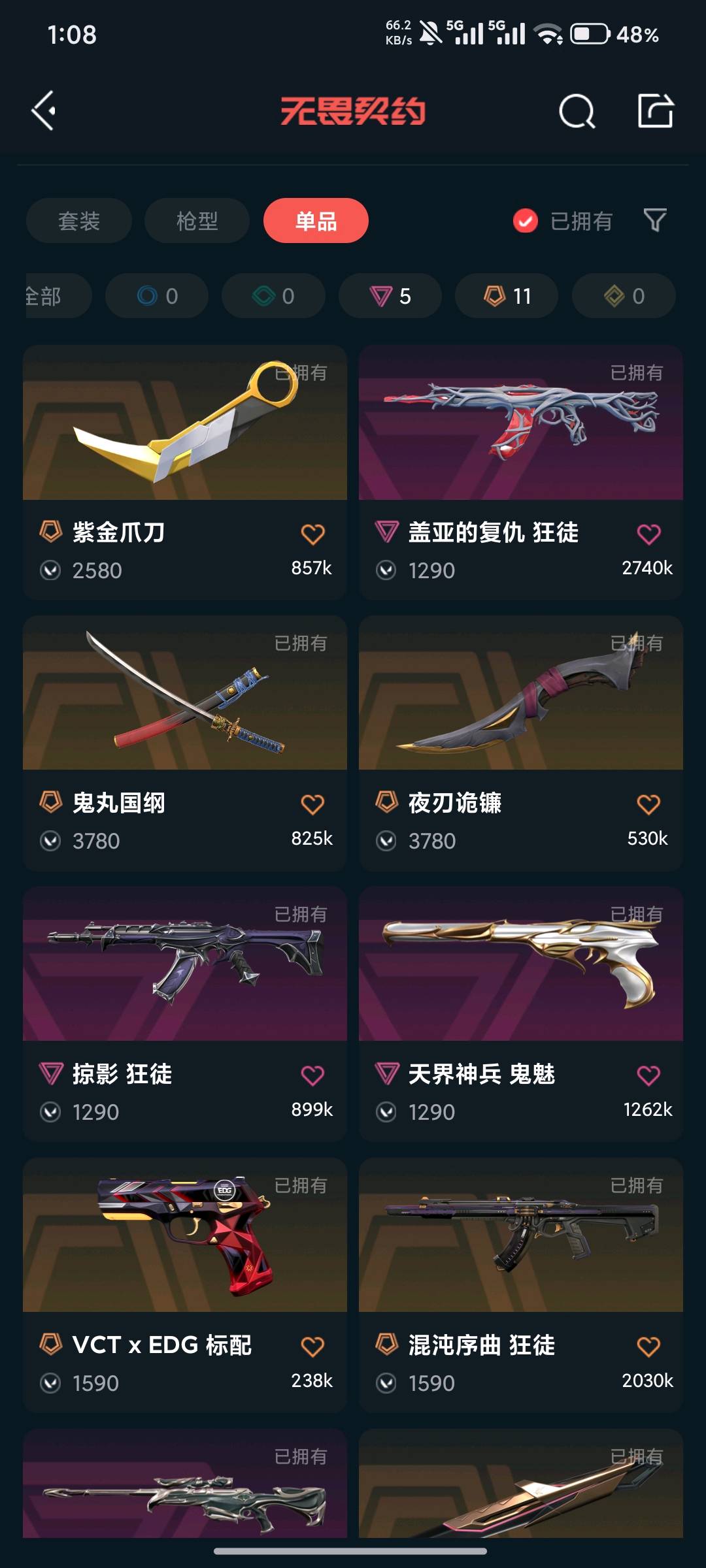Switch to the 枪型 tab

tap(197, 221)
